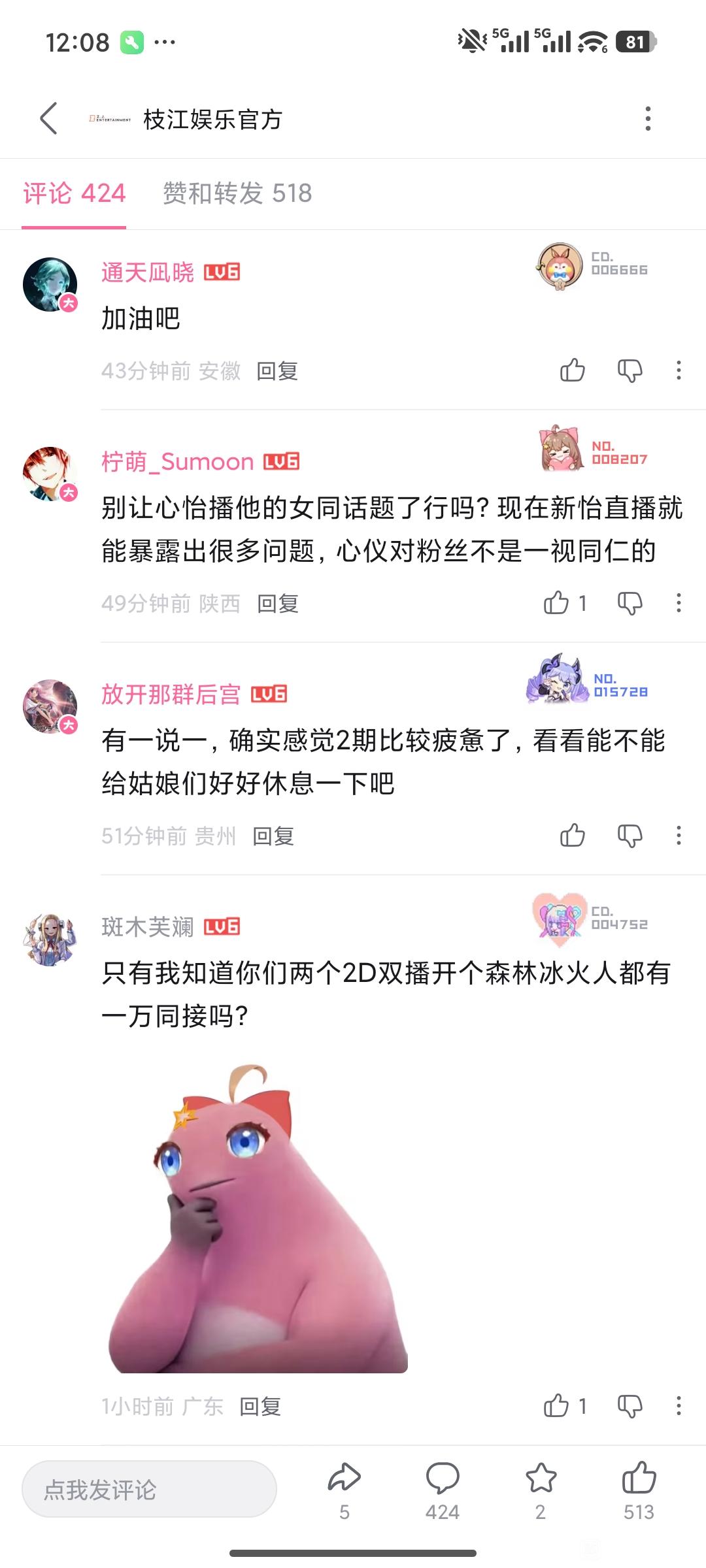Dislike the comment by 放开那群后宫
706x1568 pixels.
[x=630, y=835]
